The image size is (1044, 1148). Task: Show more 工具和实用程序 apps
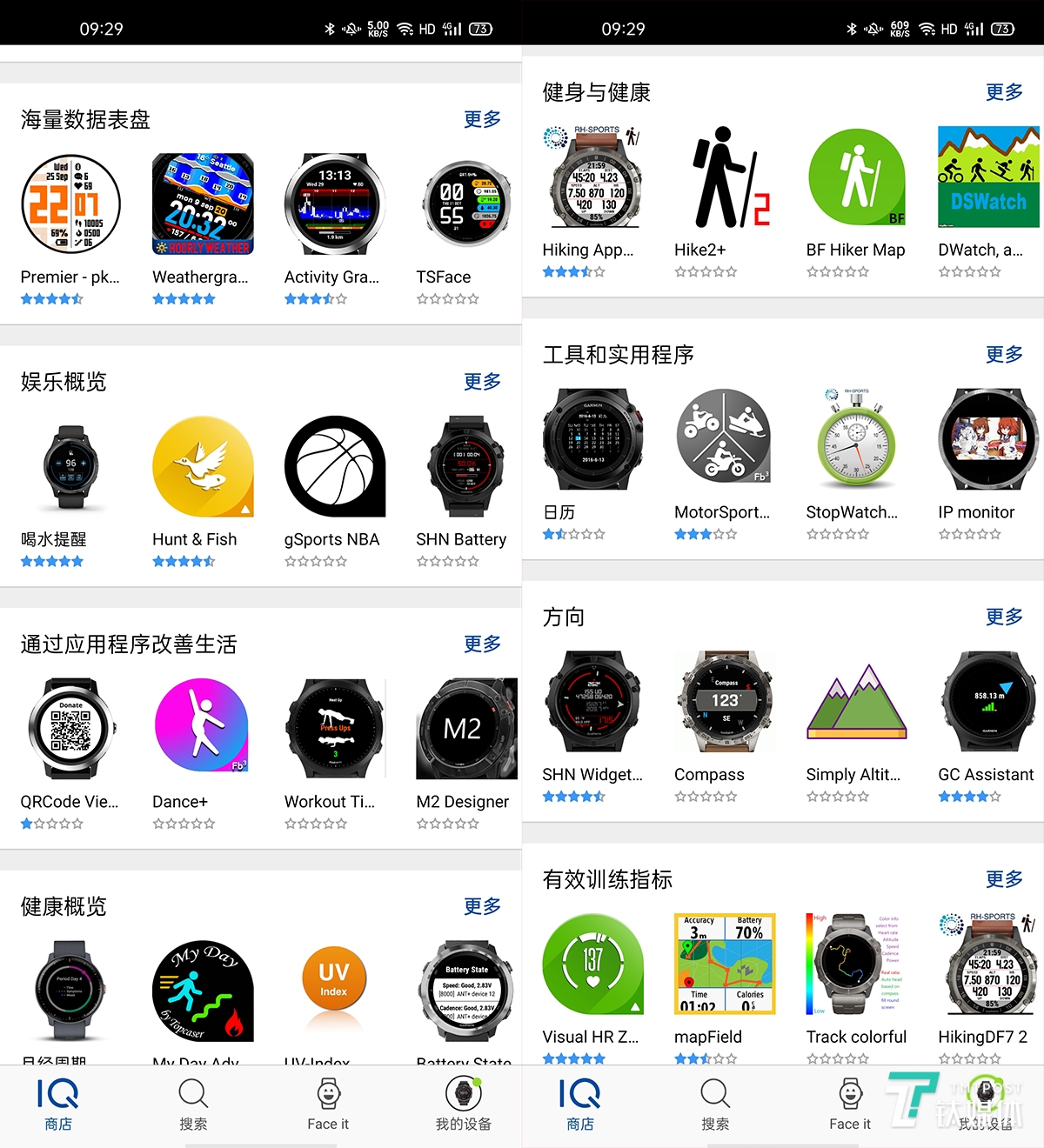coord(1004,355)
